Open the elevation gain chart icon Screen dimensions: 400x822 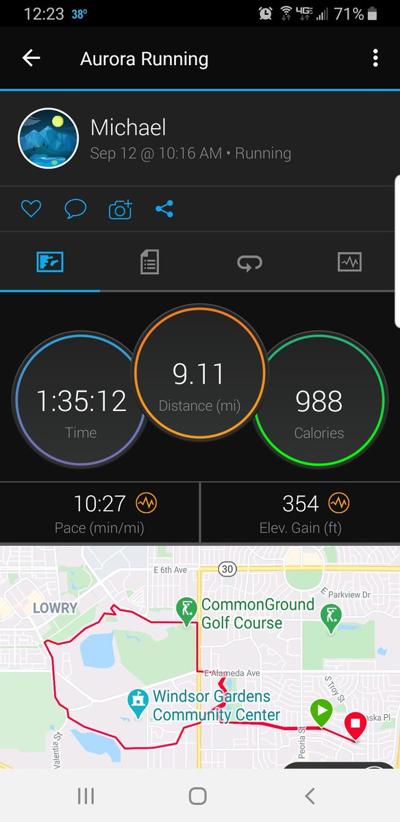point(339,504)
